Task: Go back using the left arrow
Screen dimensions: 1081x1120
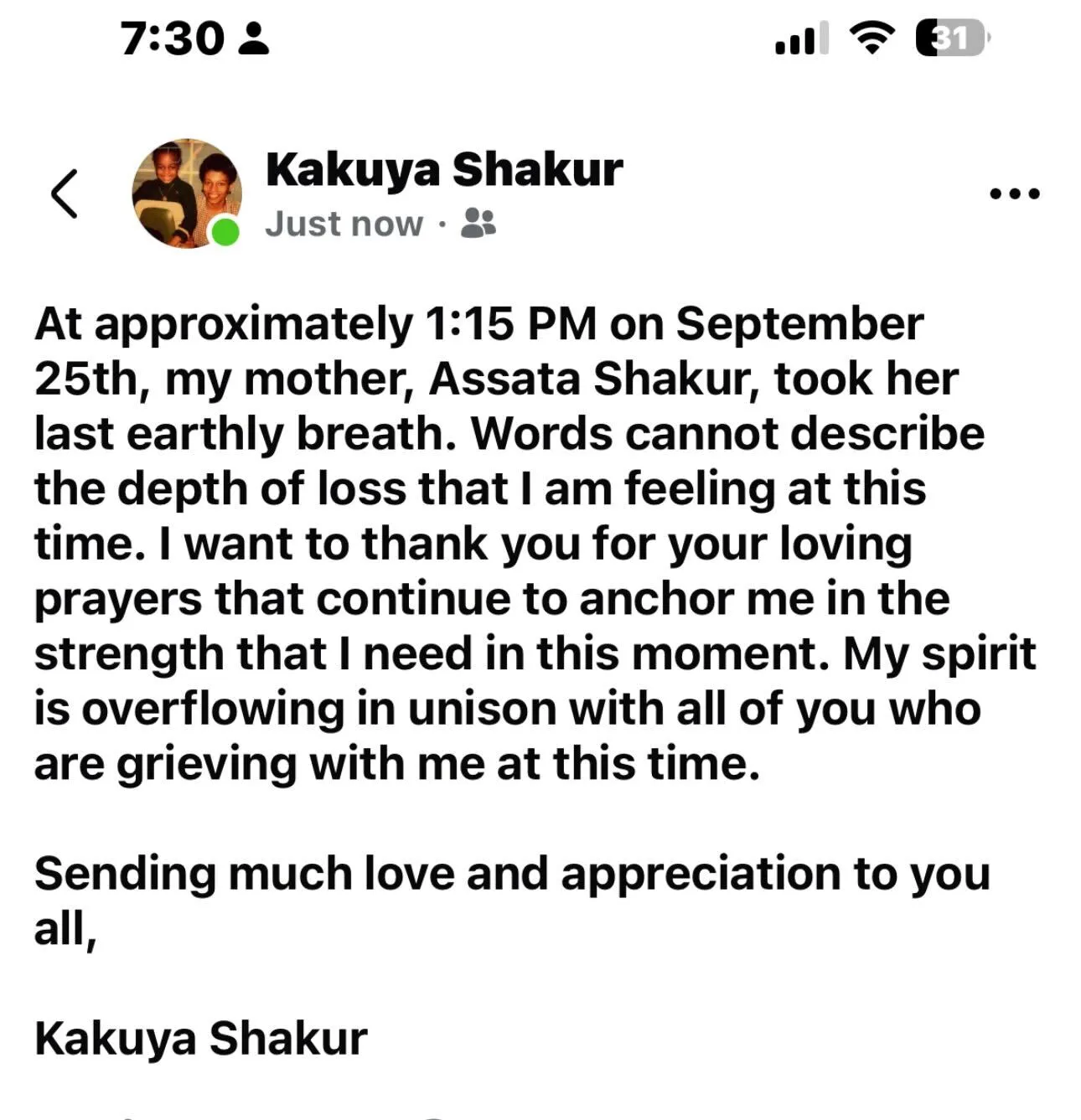Action: coord(65,194)
